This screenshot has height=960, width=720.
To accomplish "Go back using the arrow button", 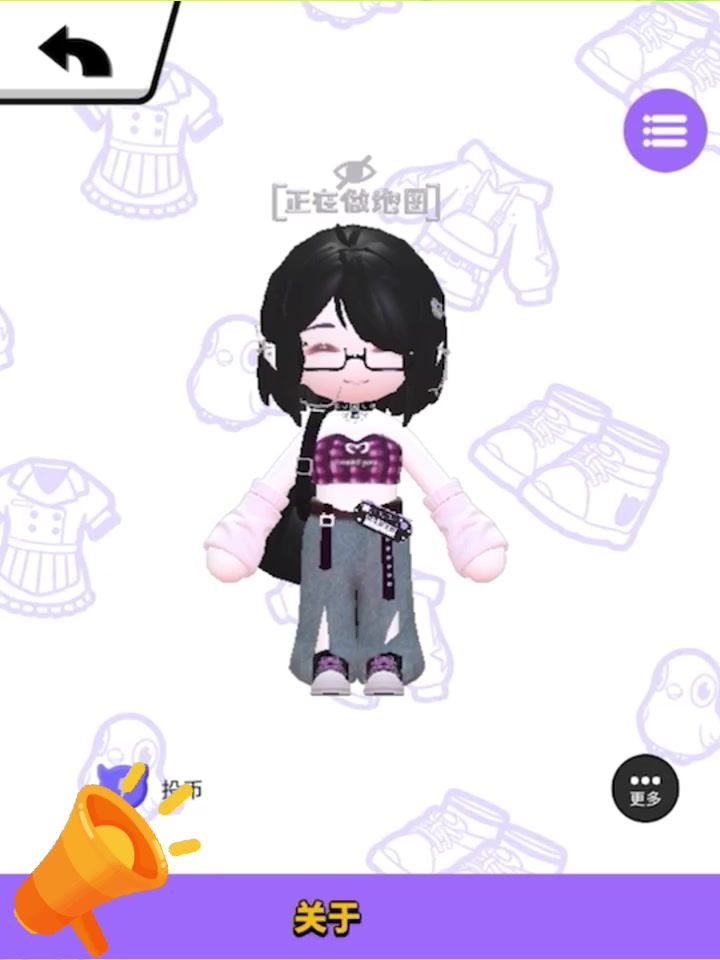I will tap(75, 50).
